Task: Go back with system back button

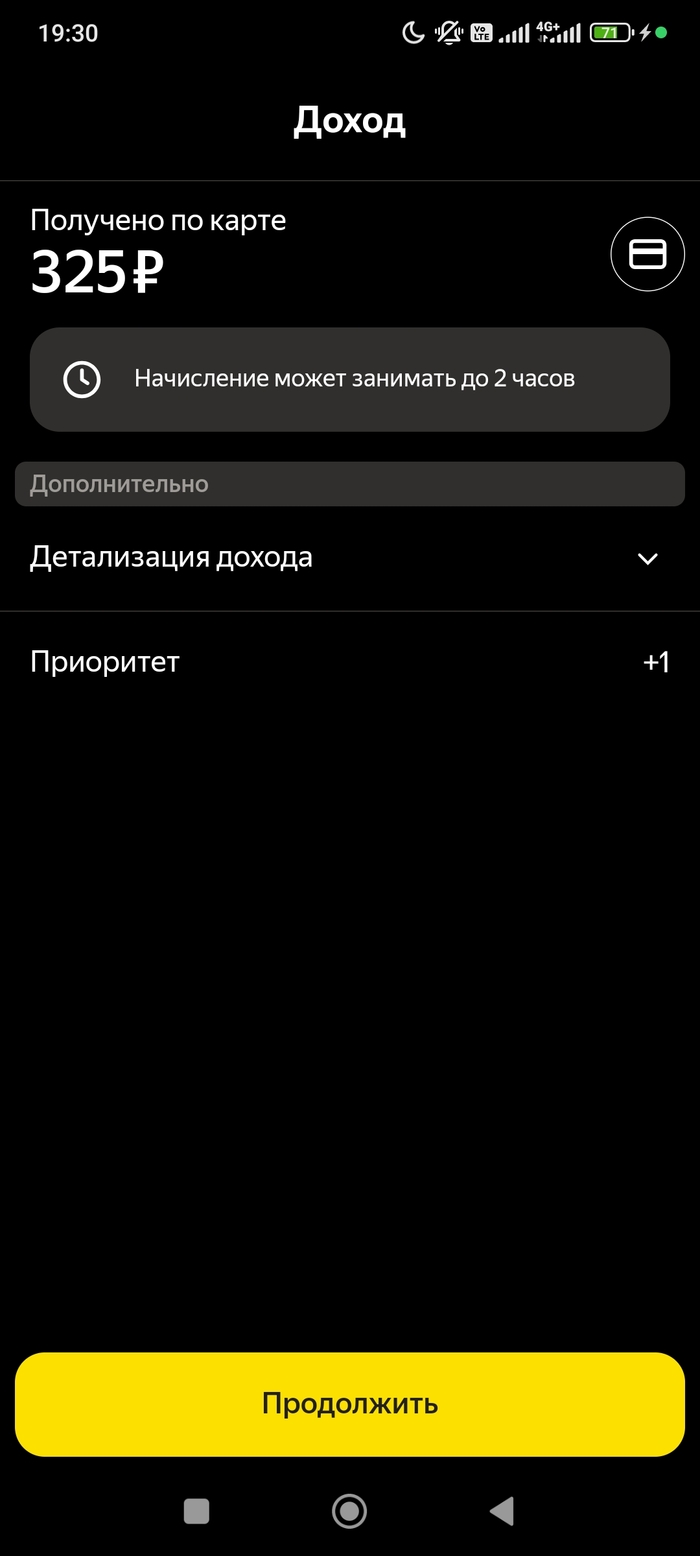Action: 502,1510
